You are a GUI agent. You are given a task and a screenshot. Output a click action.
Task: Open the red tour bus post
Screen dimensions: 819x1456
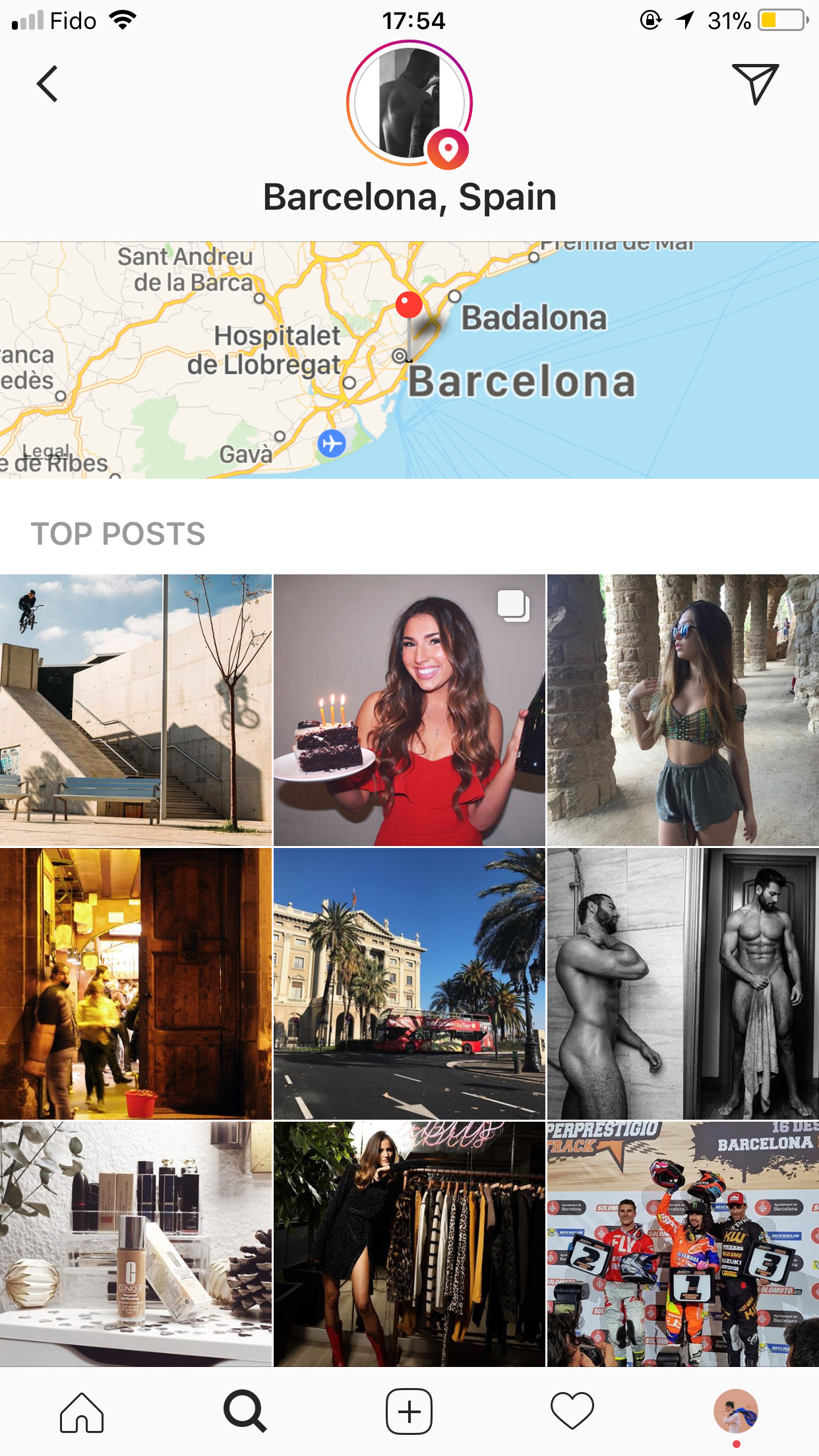409,983
